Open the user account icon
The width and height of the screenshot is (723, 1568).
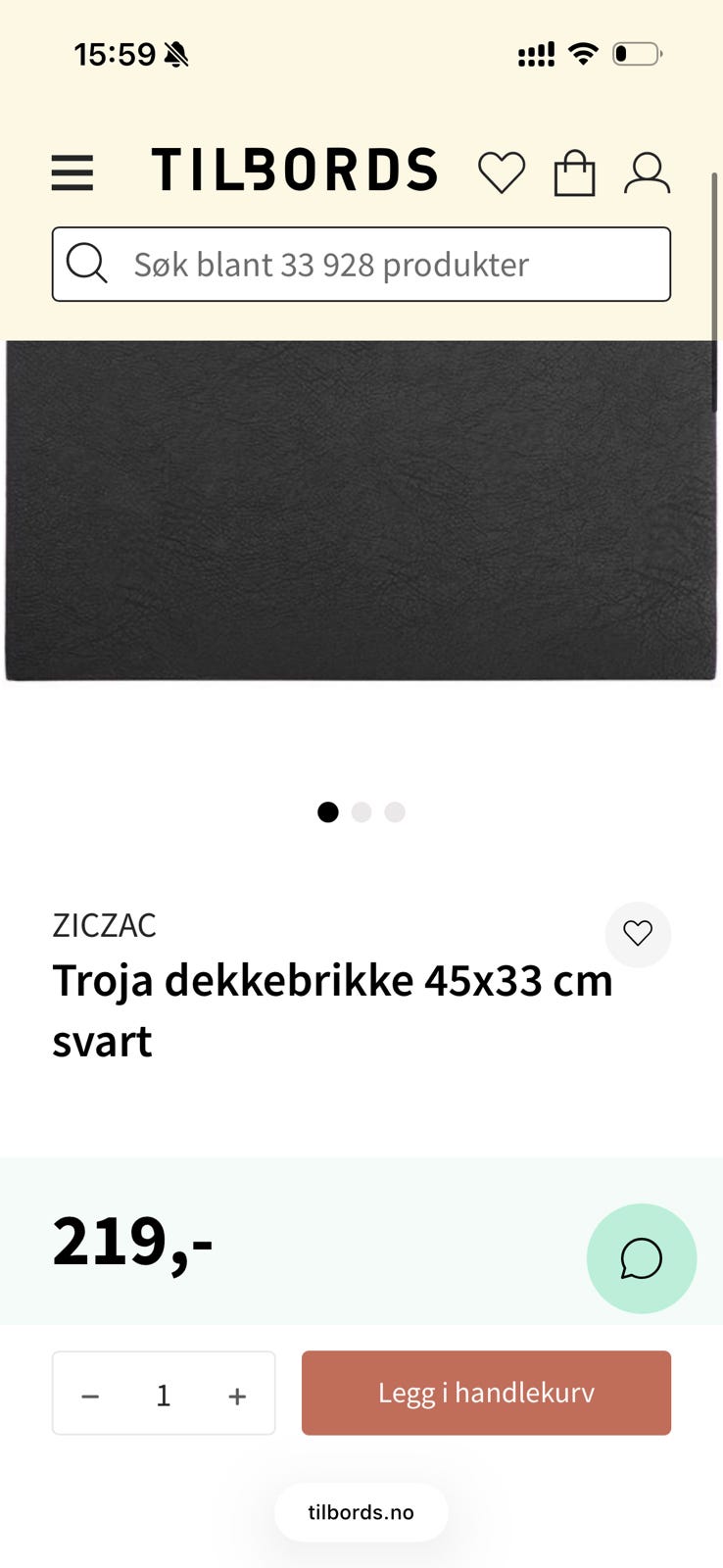pos(647,172)
